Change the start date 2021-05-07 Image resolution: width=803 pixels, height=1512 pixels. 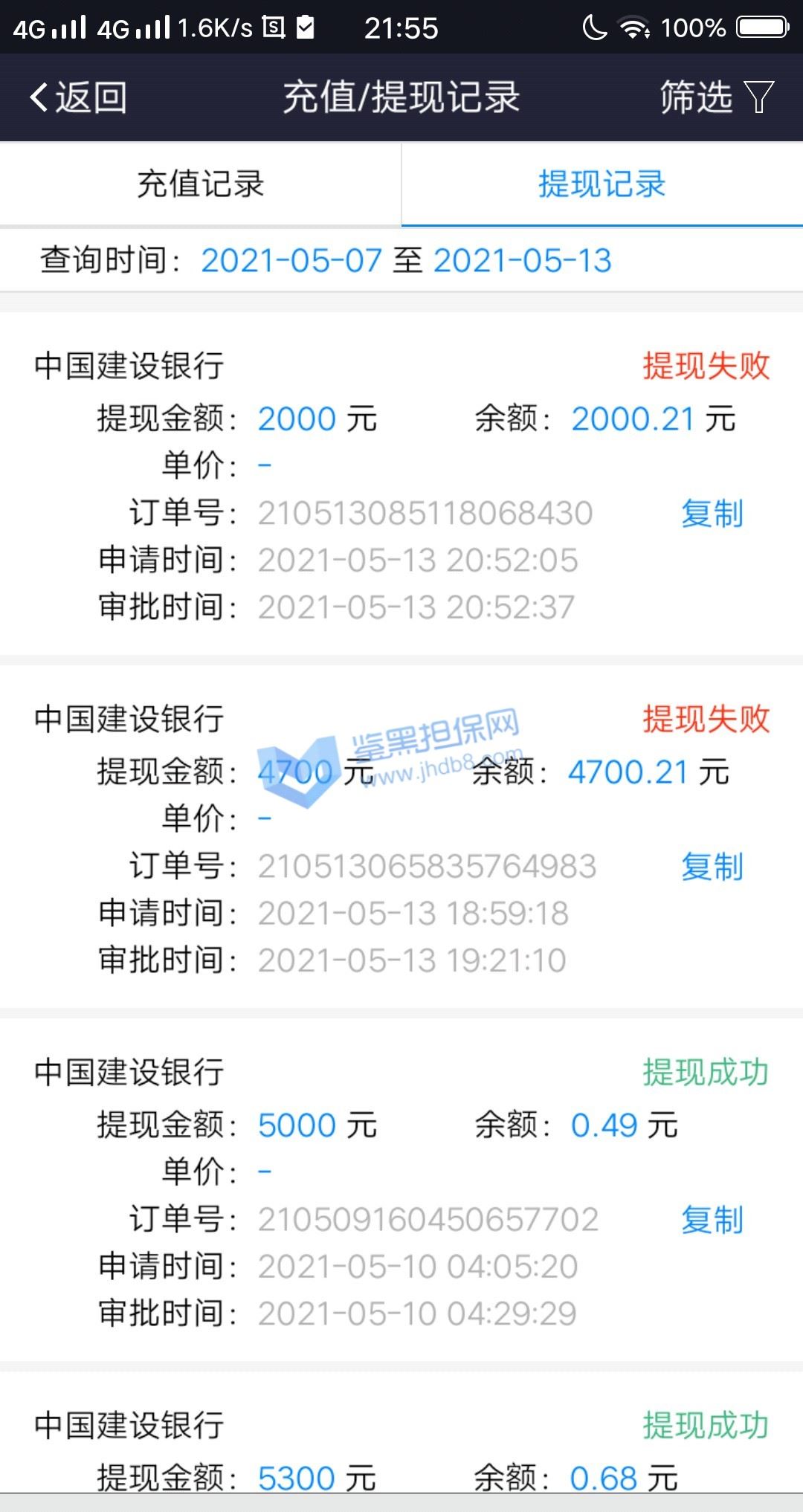coord(291,260)
